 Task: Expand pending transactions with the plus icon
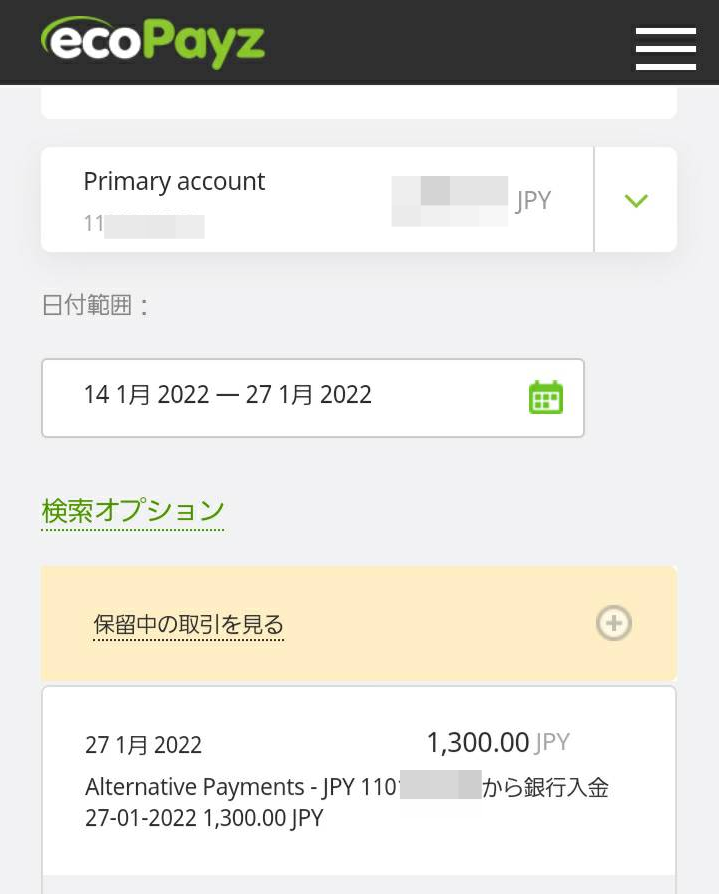[614, 624]
